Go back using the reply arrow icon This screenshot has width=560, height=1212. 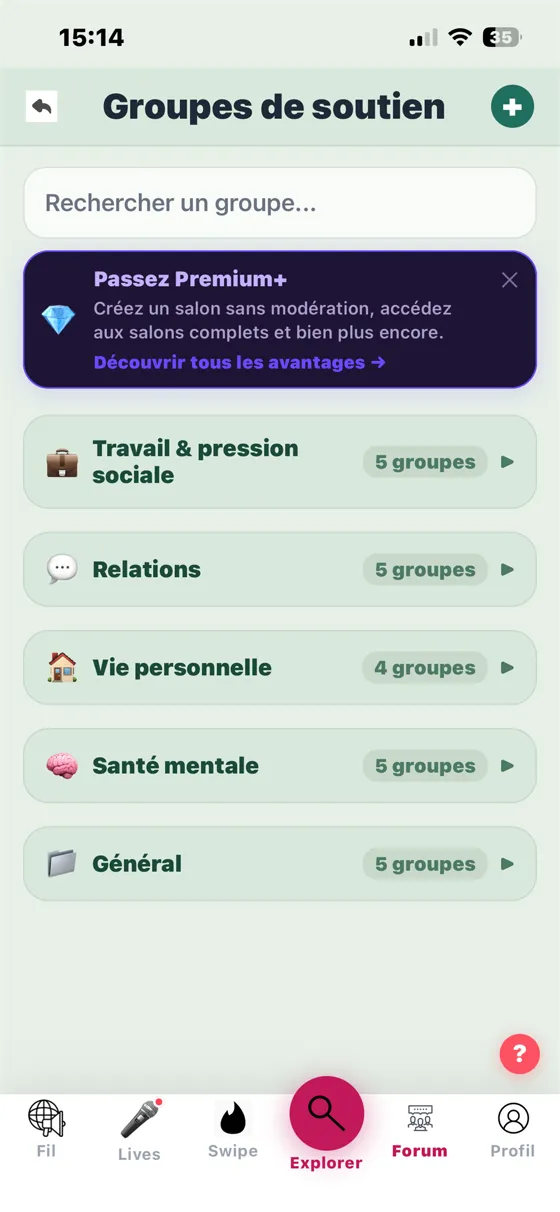click(x=42, y=106)
